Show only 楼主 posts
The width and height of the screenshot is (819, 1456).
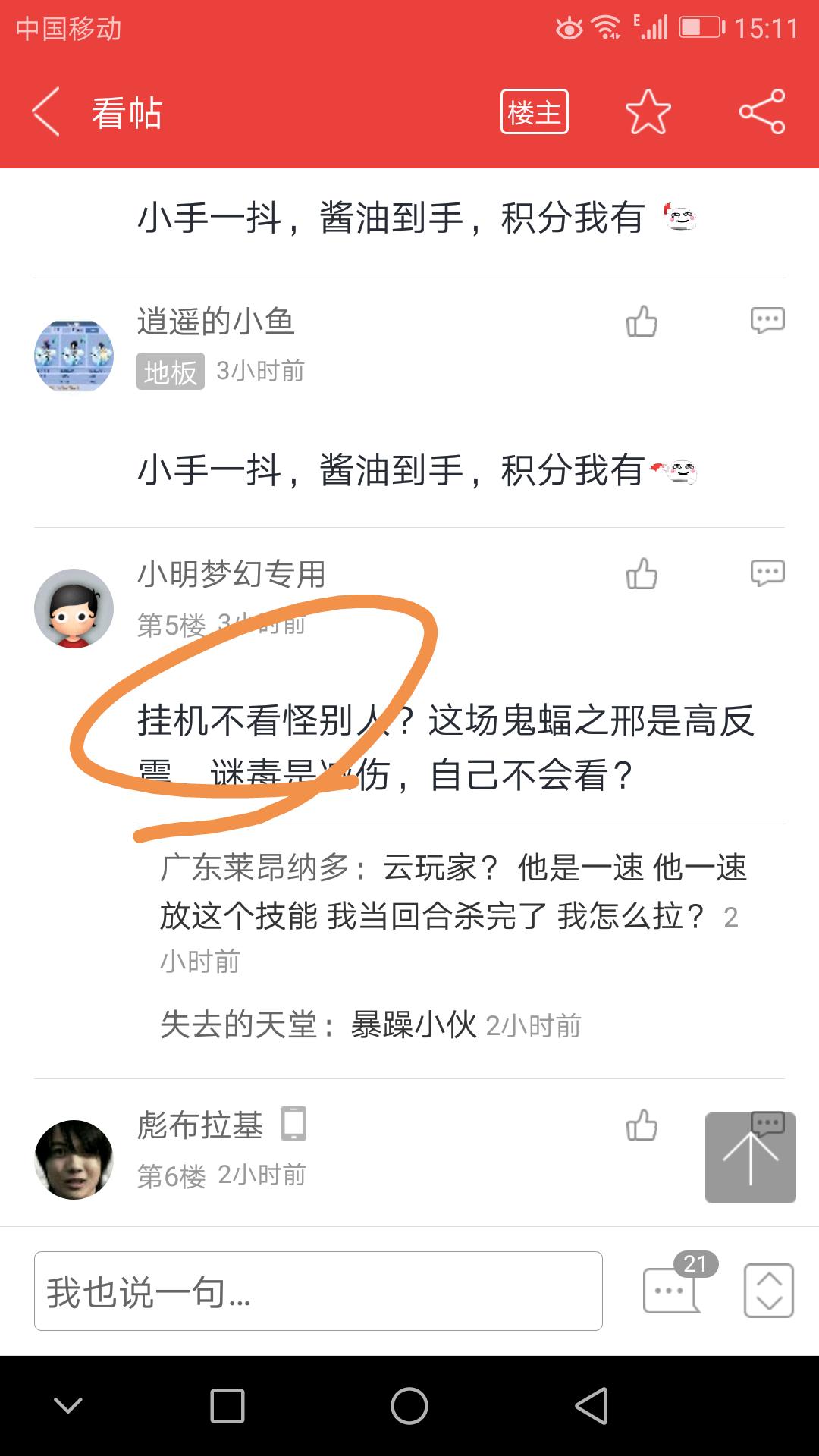click(534, 112)
